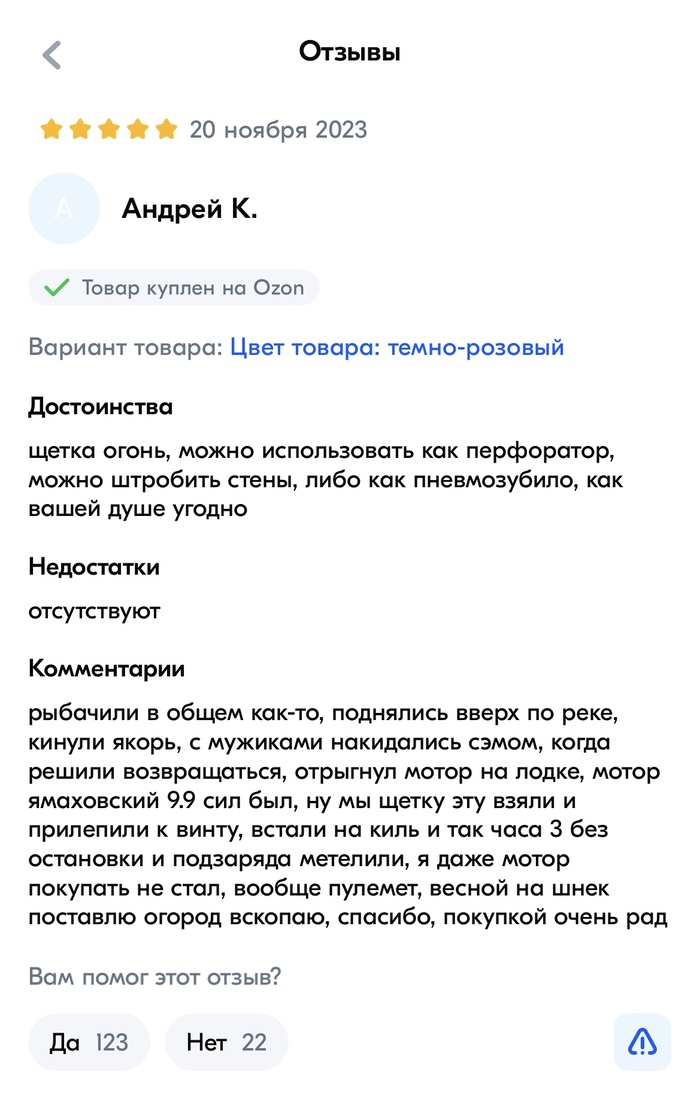This screenshot has height=1102, width=700.
Task: Go back from the Отзывы screen
Action: 52,54
